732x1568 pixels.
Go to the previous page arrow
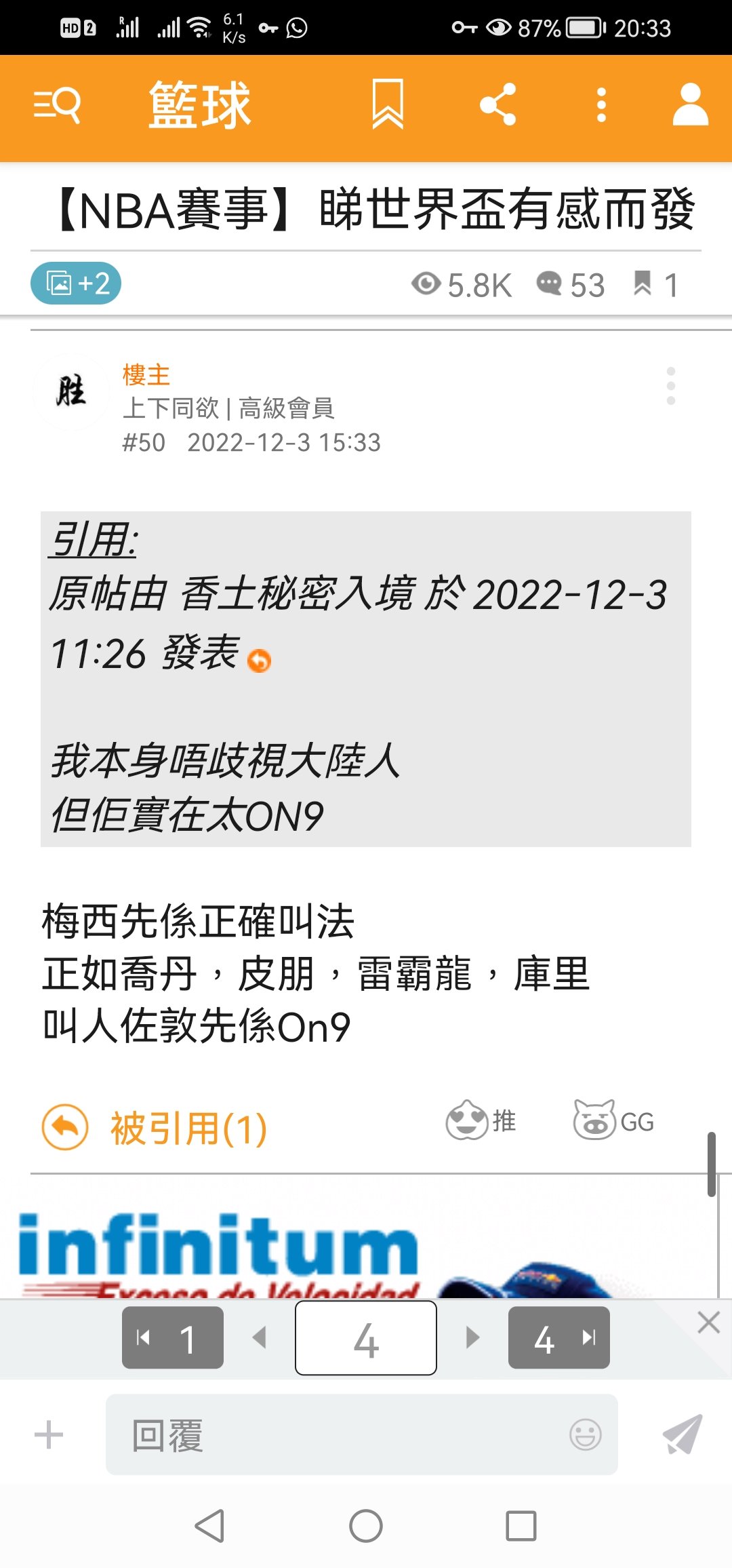(x=259, y=1337)
